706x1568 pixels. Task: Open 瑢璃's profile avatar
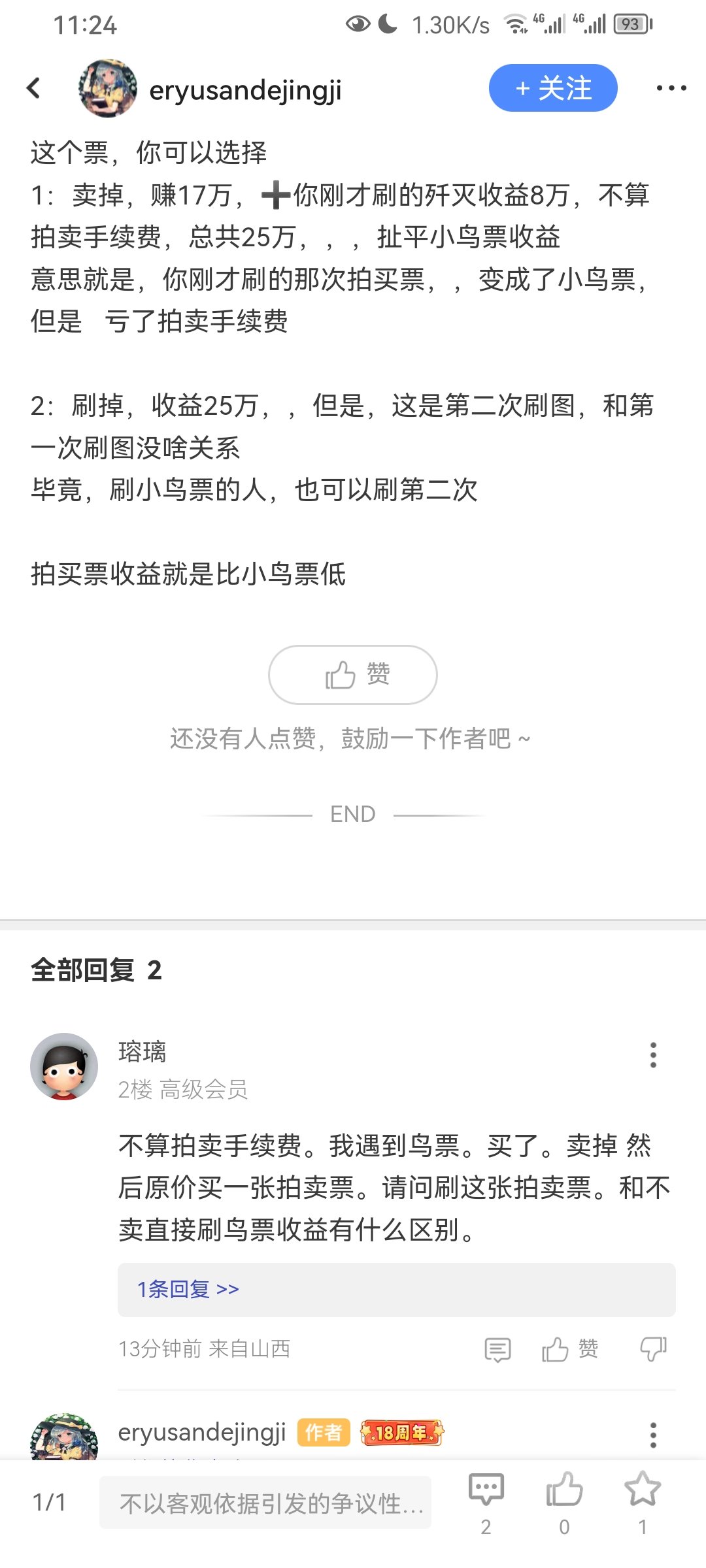[x=64, y=1066]
